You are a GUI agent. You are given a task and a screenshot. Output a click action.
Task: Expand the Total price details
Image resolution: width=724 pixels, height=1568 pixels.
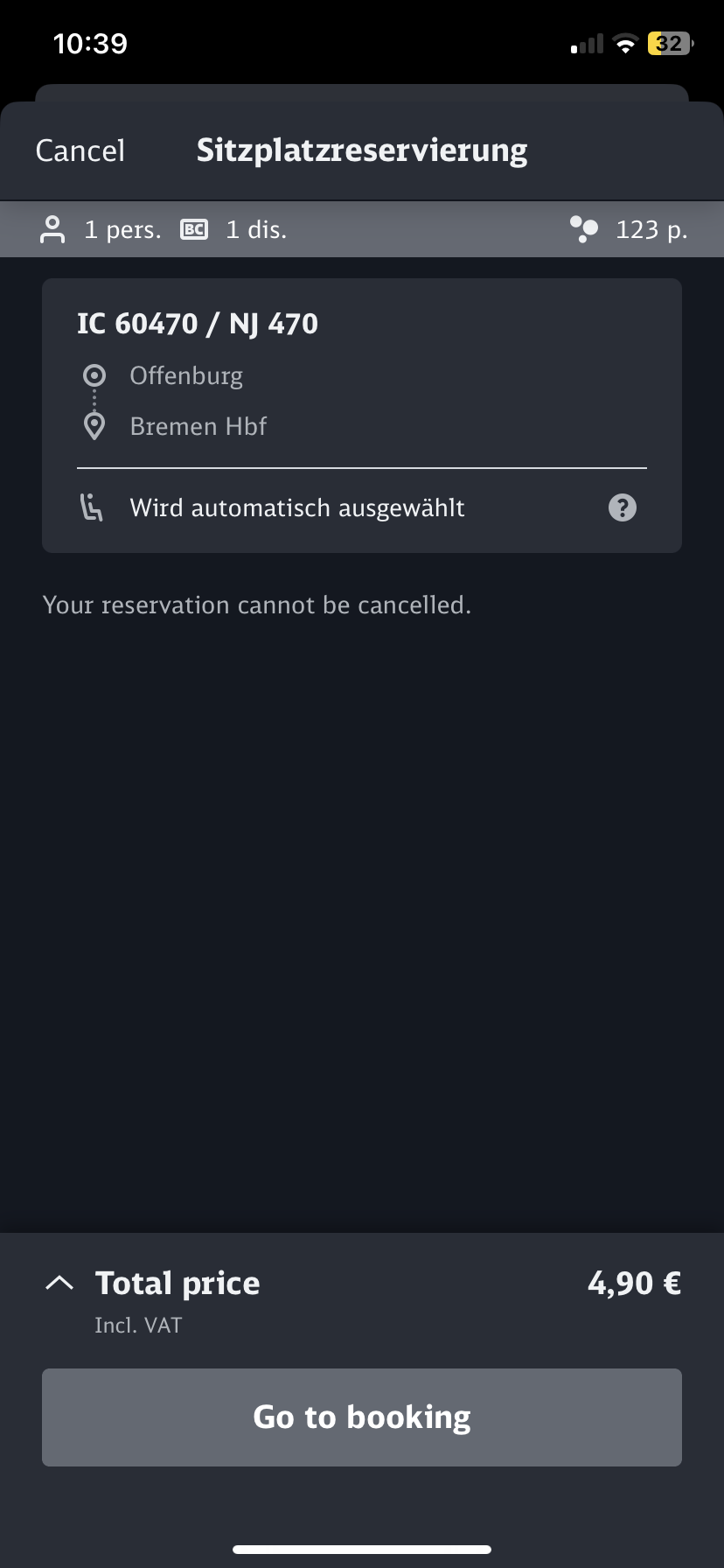pyautogui.click(x=59, y=1283)
